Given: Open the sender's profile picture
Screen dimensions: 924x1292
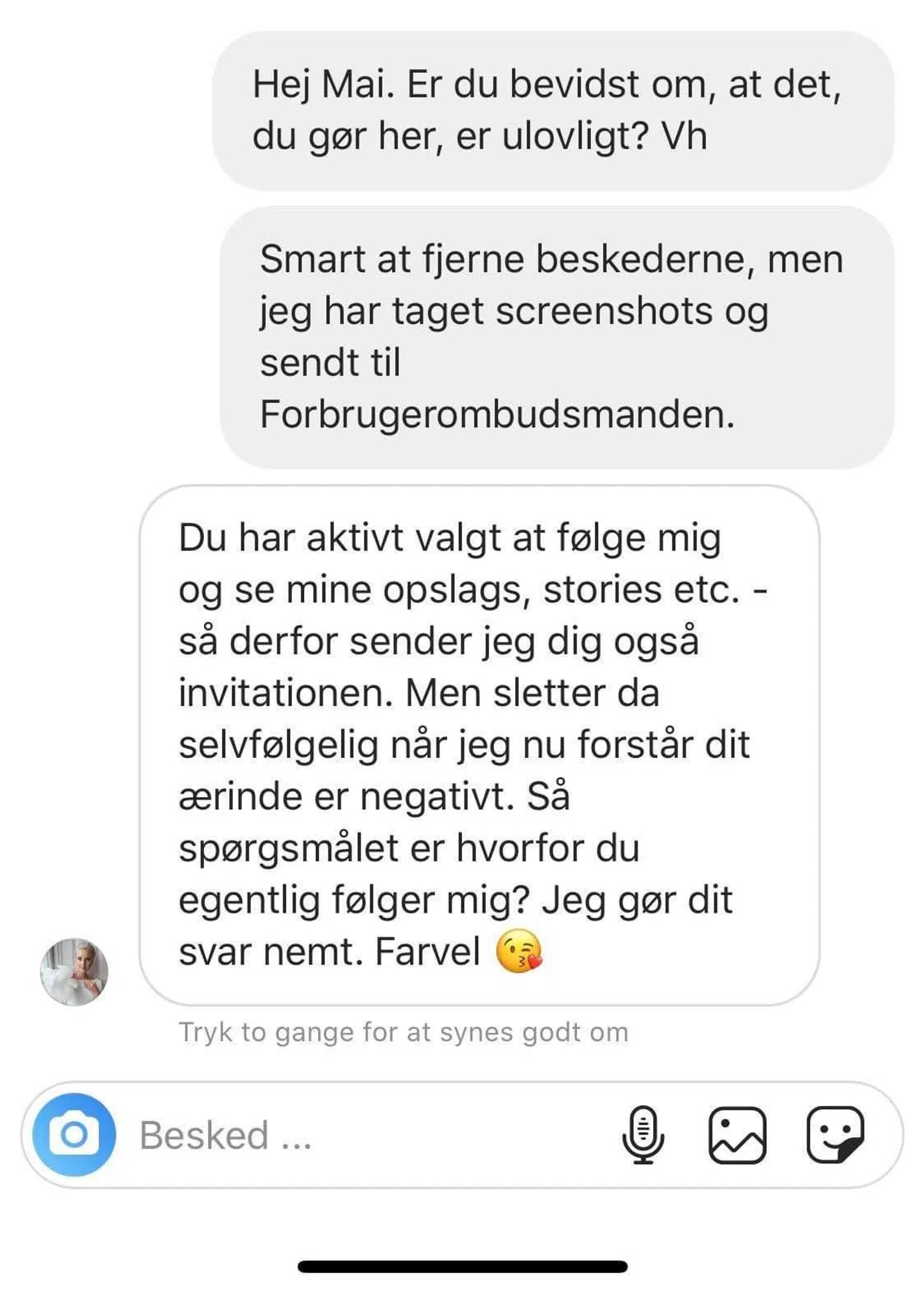Looking at the screenshot, I should [74, 972].
